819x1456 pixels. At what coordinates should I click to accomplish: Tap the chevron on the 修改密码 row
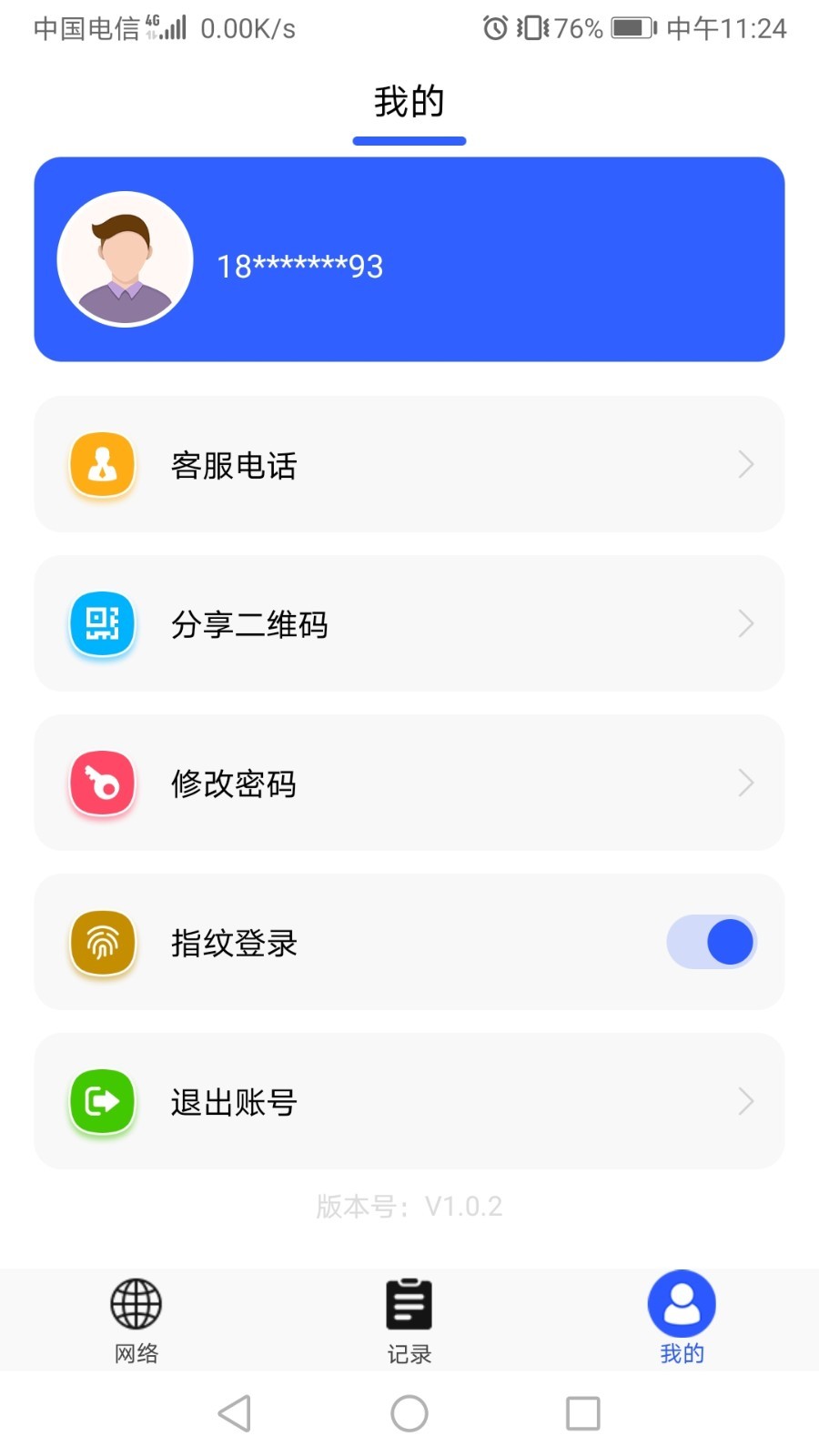tap(746, 784)
